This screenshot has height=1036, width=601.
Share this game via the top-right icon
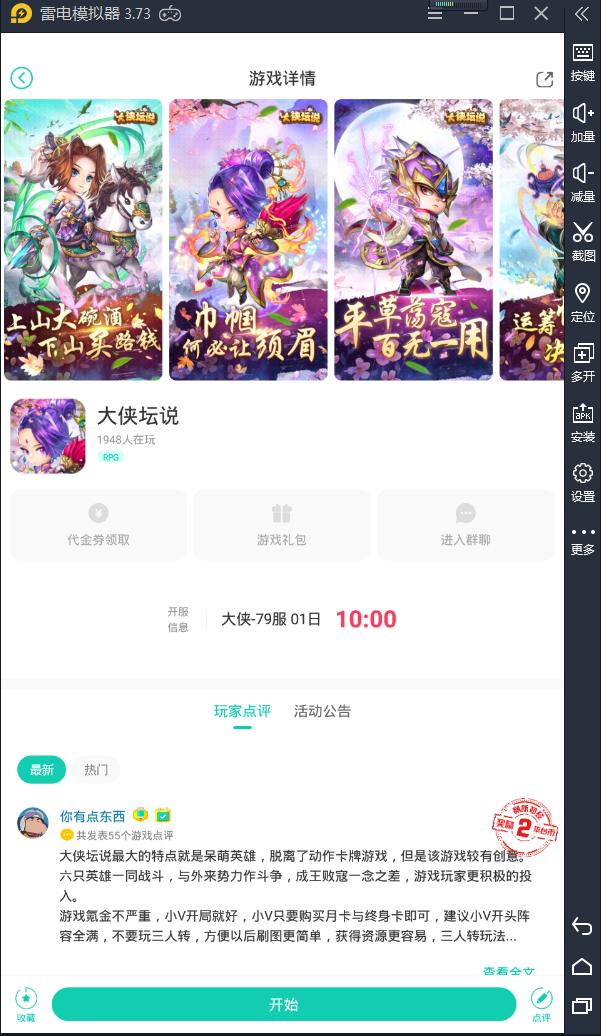(x=544, y=79)
